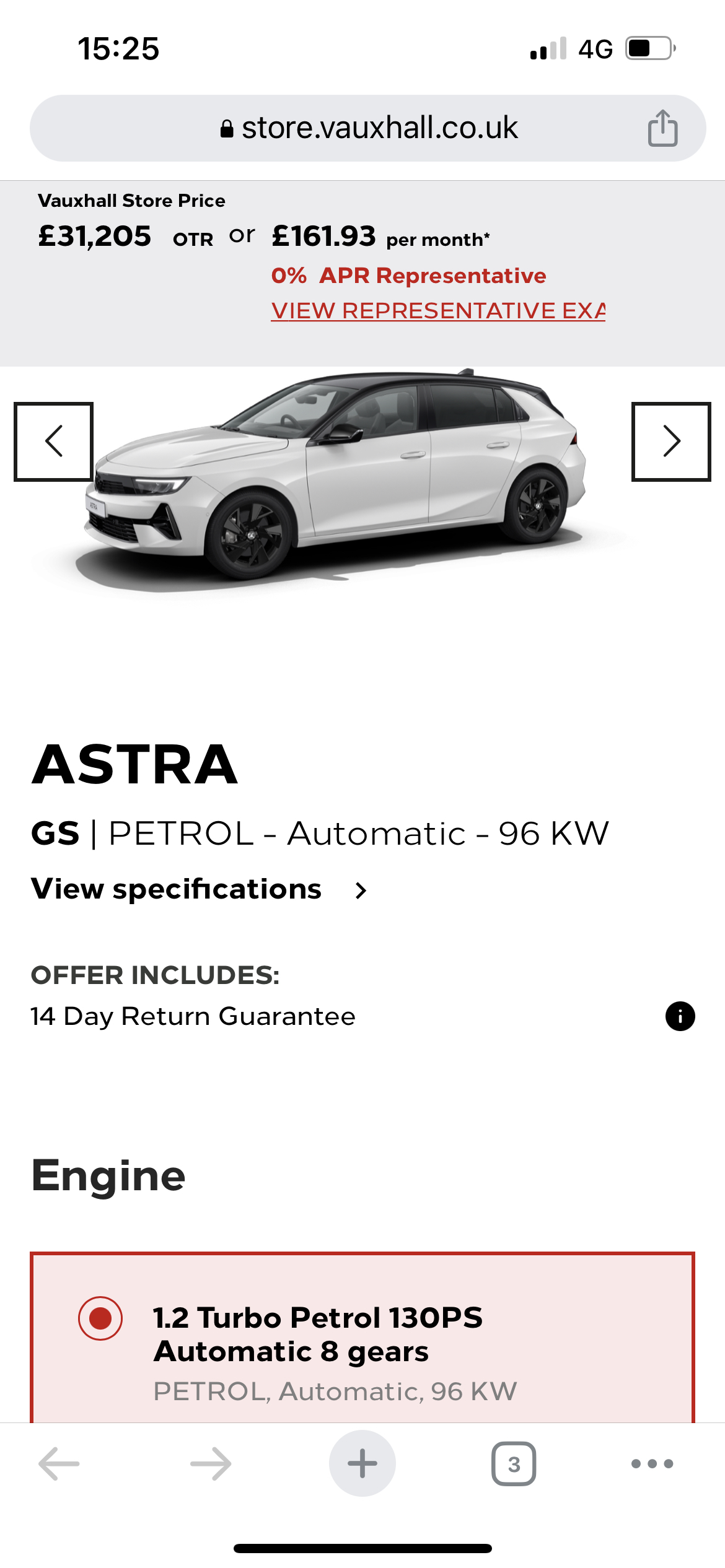The height and width of the screenshot is (1568, 725).
Task: Open the tab switcher showing 3 tabs
Action: tap(514, 1464)
